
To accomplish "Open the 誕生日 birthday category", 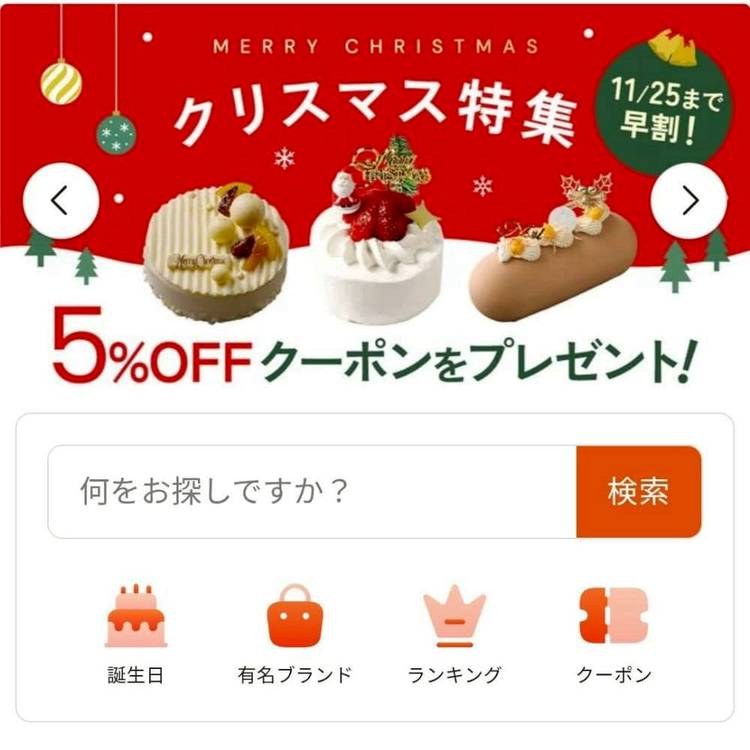I will click(x=135, y=632).
